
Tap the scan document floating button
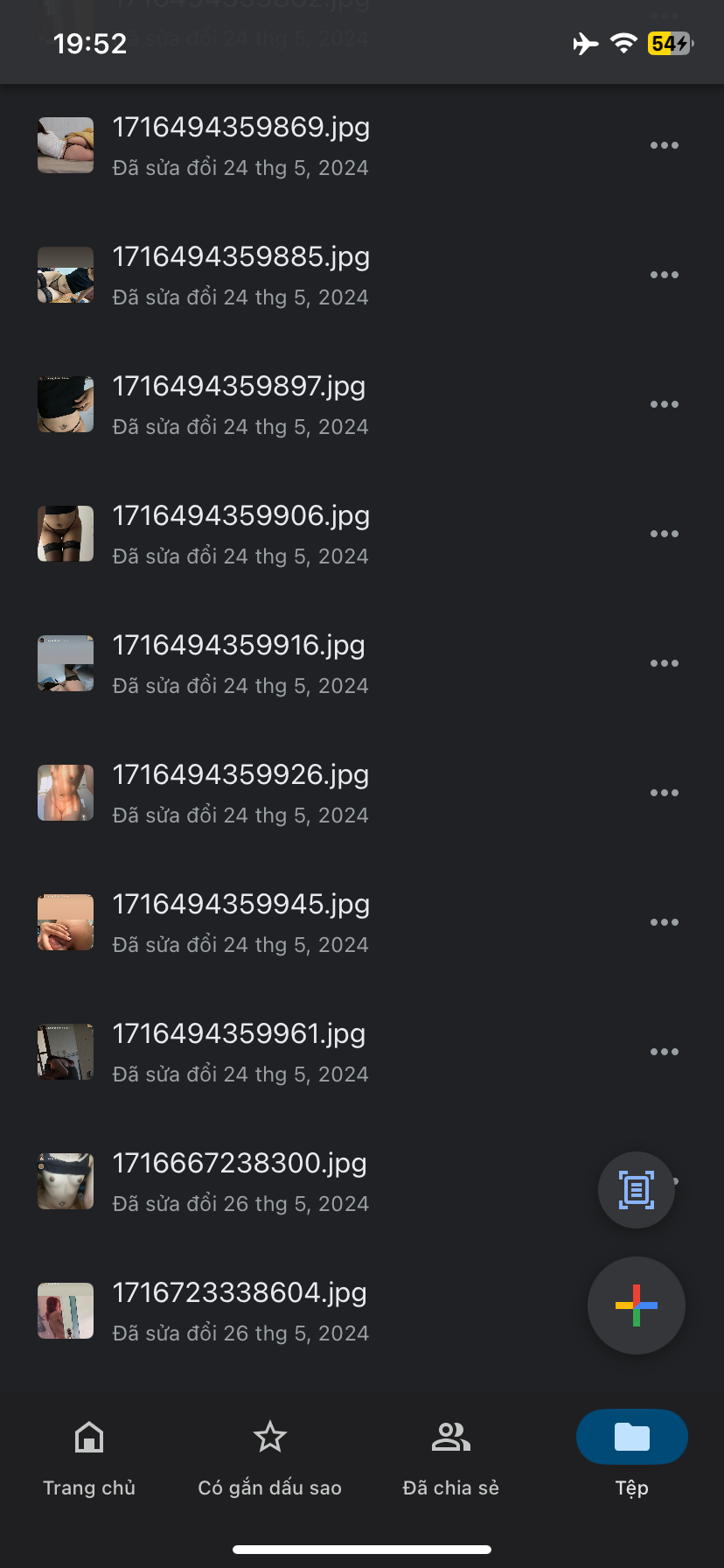(636, 1190)
